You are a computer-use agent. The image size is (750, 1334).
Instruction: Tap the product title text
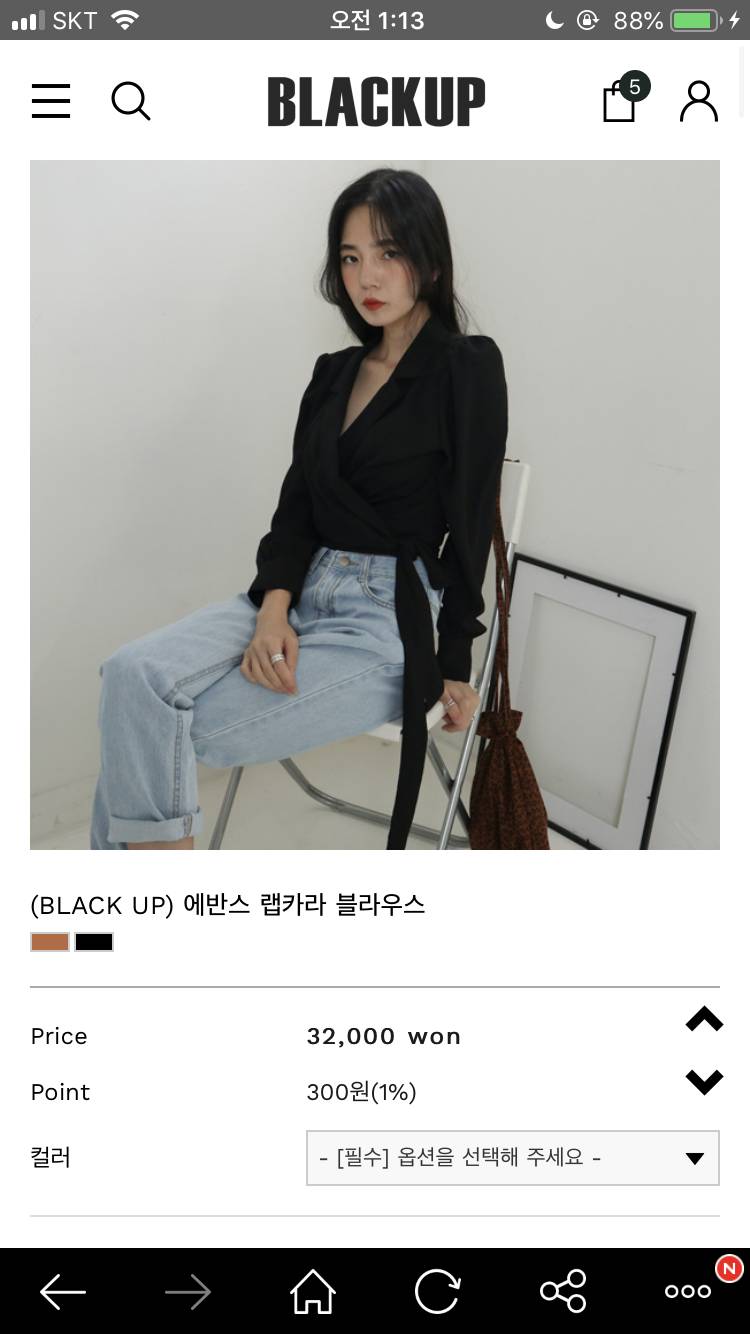227,905
